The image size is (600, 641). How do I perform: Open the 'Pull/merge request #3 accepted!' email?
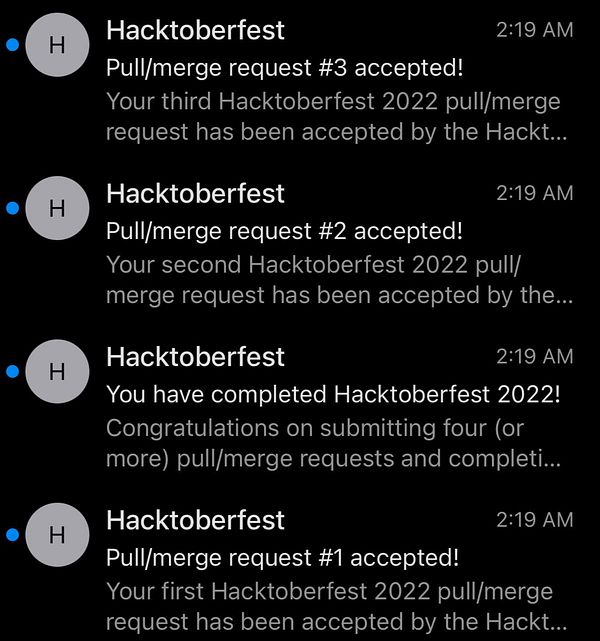pos(285,69)
